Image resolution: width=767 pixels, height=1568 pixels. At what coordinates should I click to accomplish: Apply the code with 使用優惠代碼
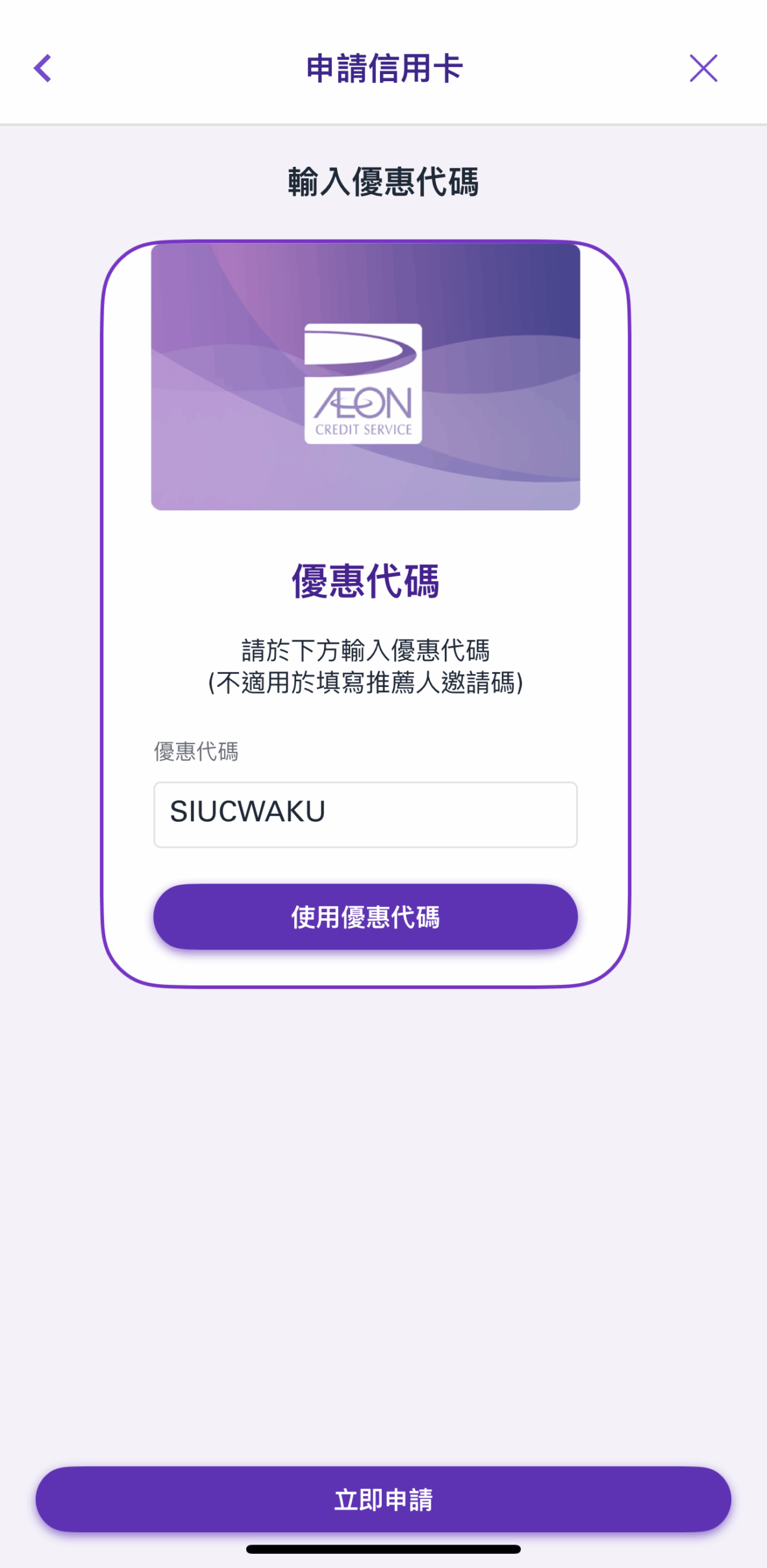point(365,916)
